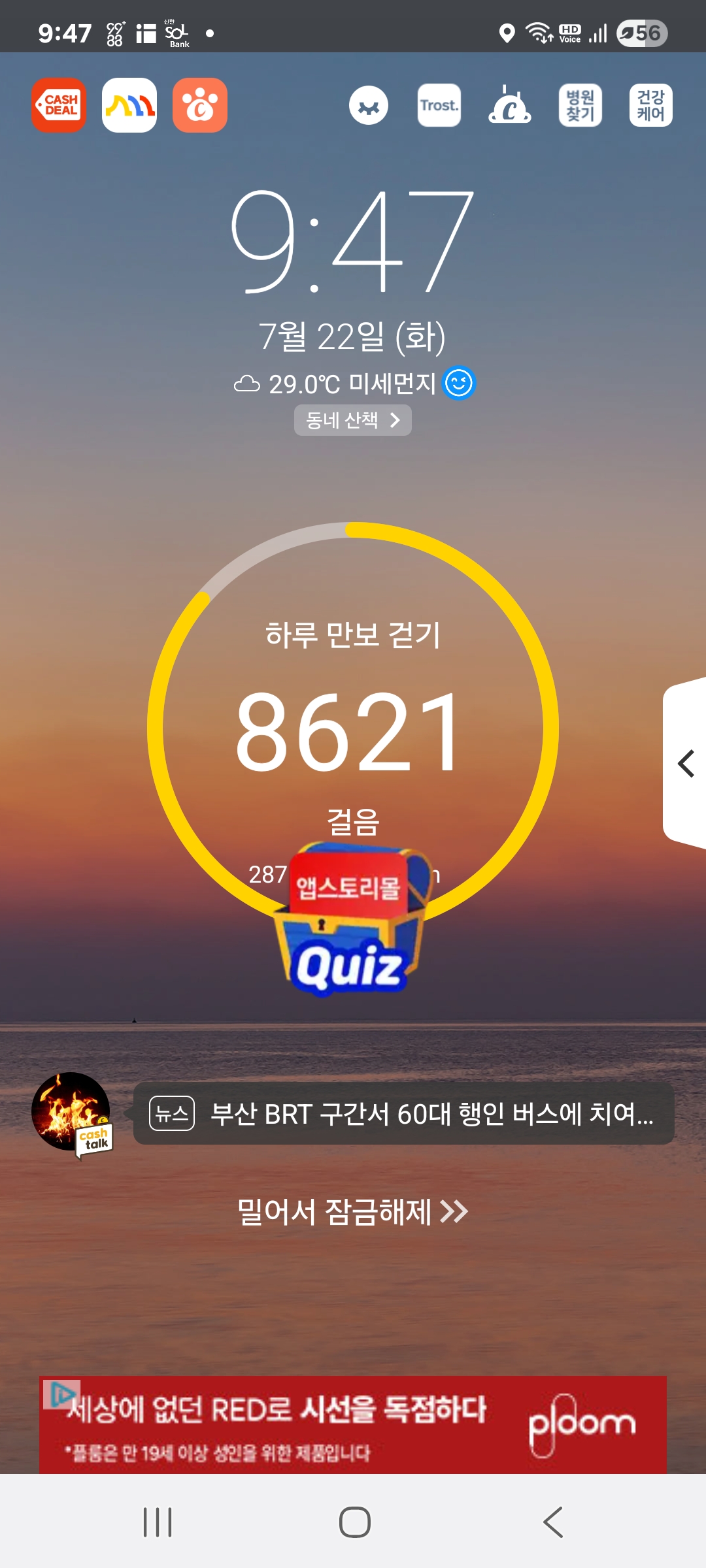Tap the round white face icon shortcut

(x=369, y=105)
